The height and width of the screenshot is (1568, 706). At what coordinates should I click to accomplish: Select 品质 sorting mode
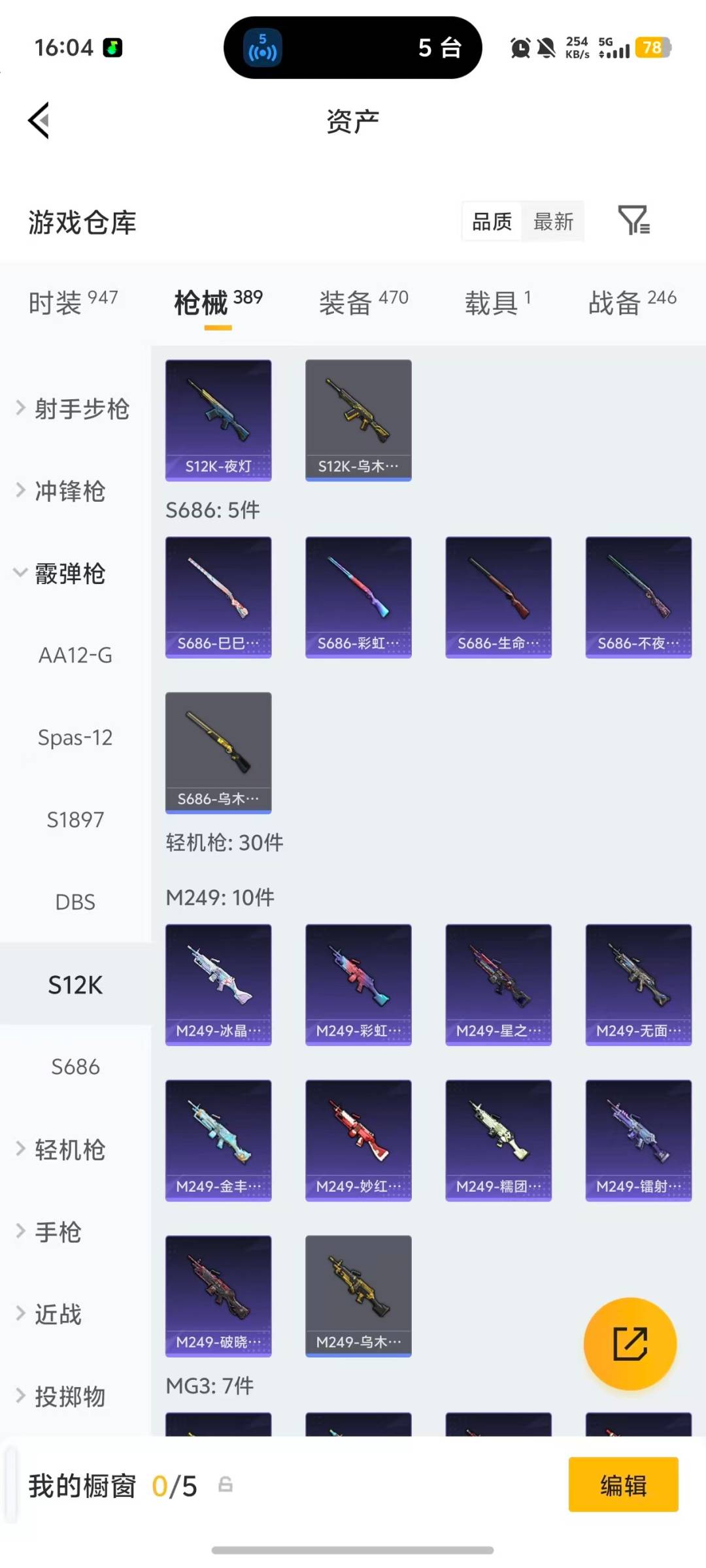[x=490, y=222]
